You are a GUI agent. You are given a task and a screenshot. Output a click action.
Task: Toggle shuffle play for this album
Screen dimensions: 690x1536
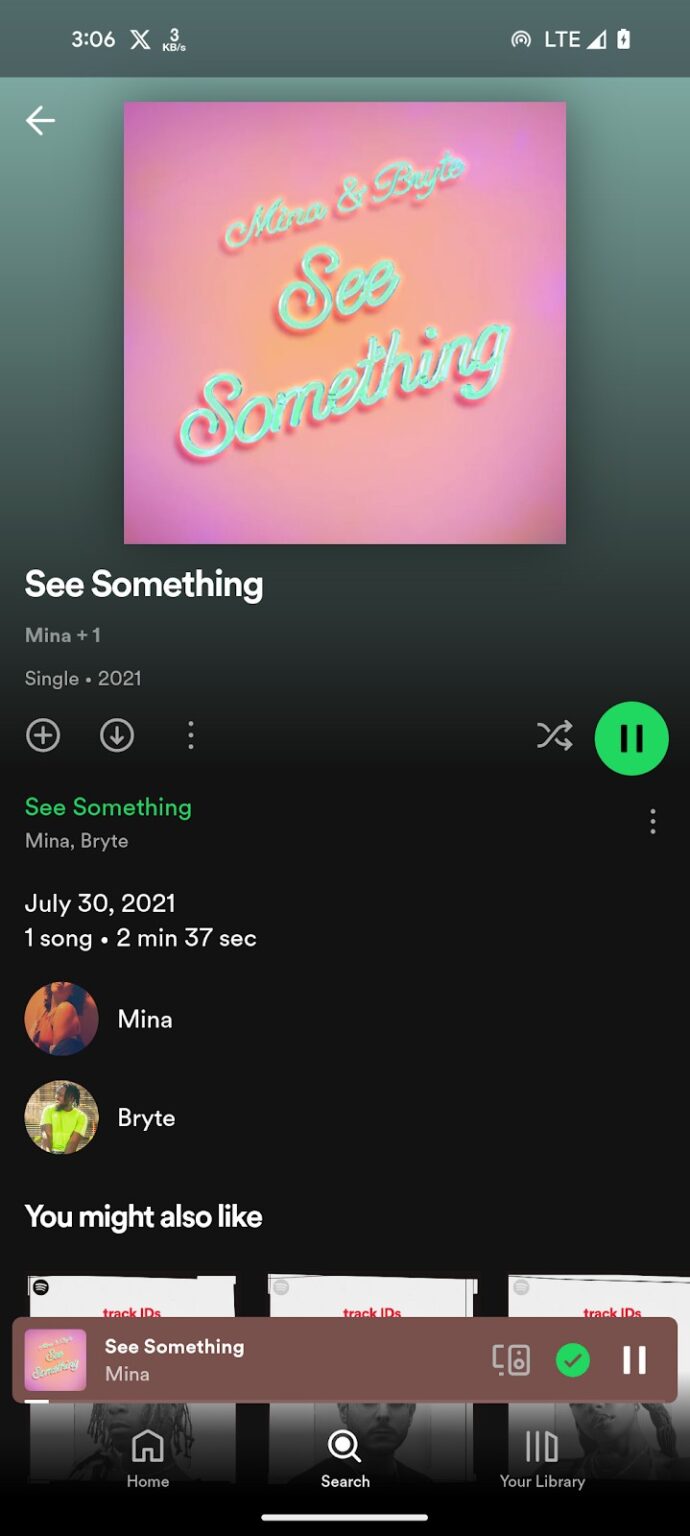(x=555, y=736)
